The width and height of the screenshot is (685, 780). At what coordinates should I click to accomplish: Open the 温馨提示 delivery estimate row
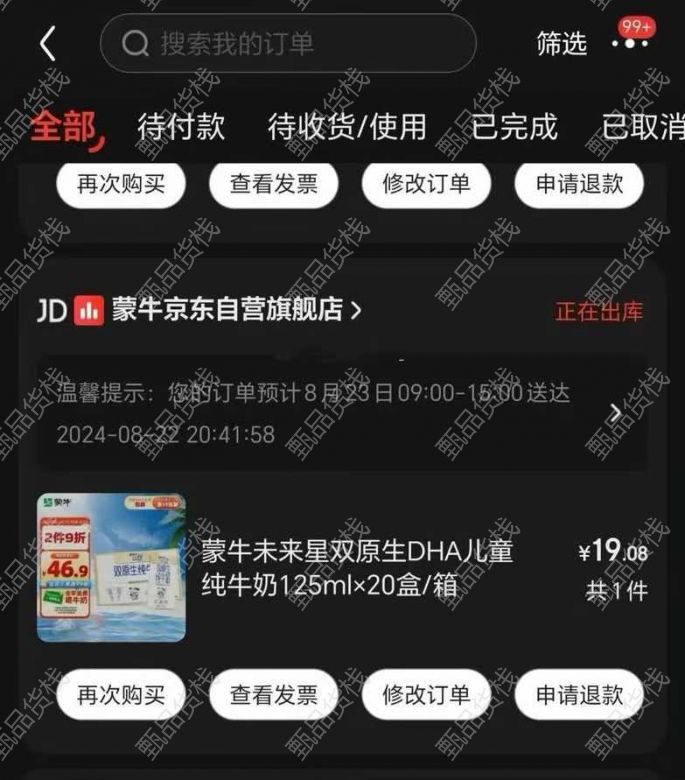click(x=340, y=412)
